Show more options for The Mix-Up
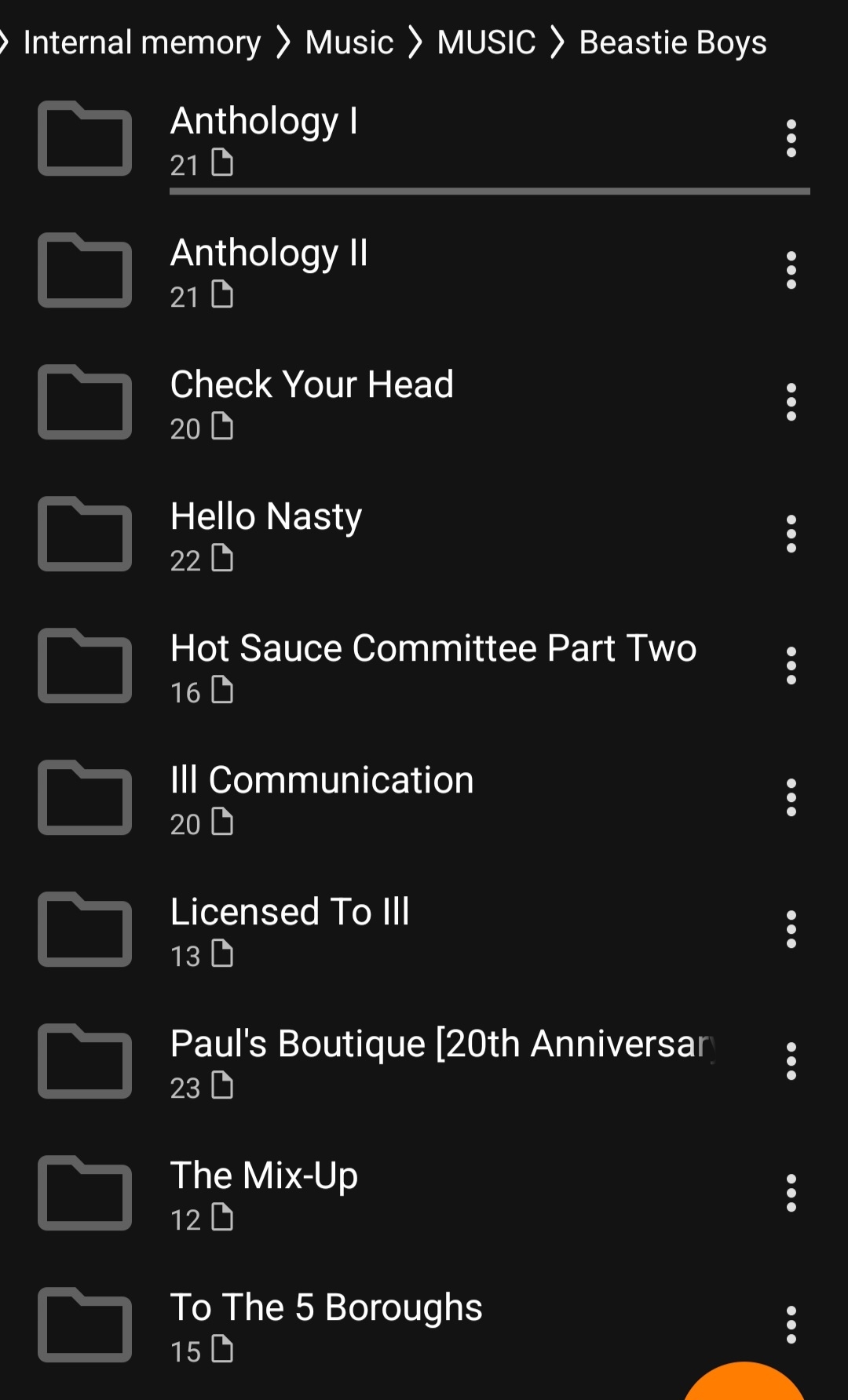 (x=791, y=1194)
